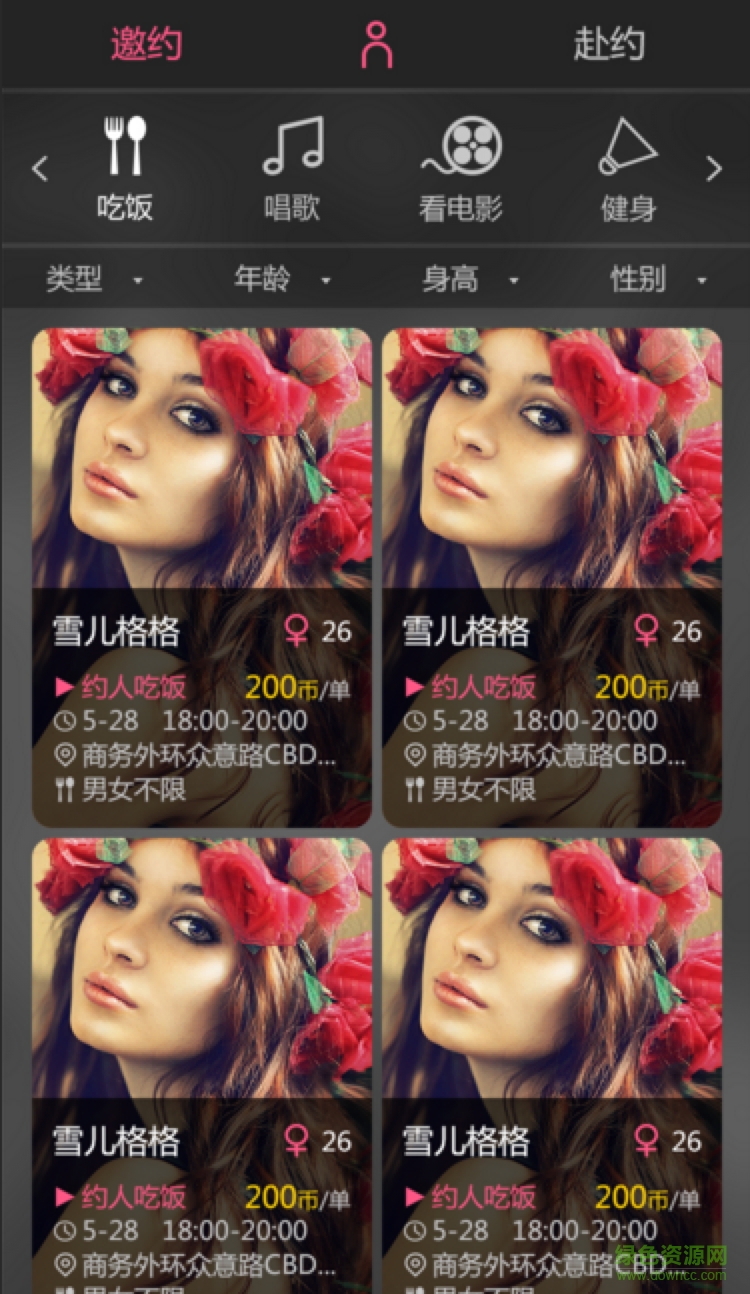Image resolution: width=750 pixels, height=1294 pixels.
Task: Tap the pink profile person icon at top
Action: (x=376, y=42)
